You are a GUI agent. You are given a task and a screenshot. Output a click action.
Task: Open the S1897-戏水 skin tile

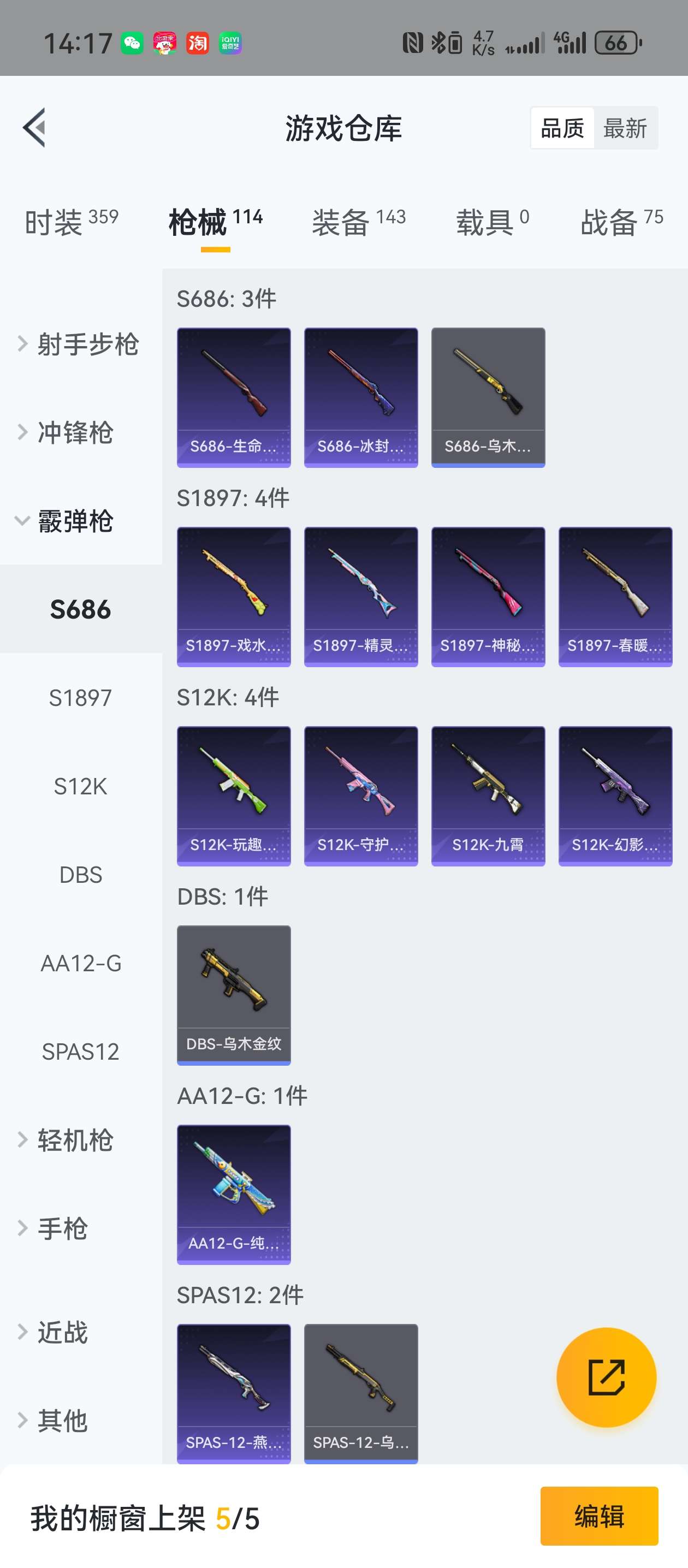point(234,597)
